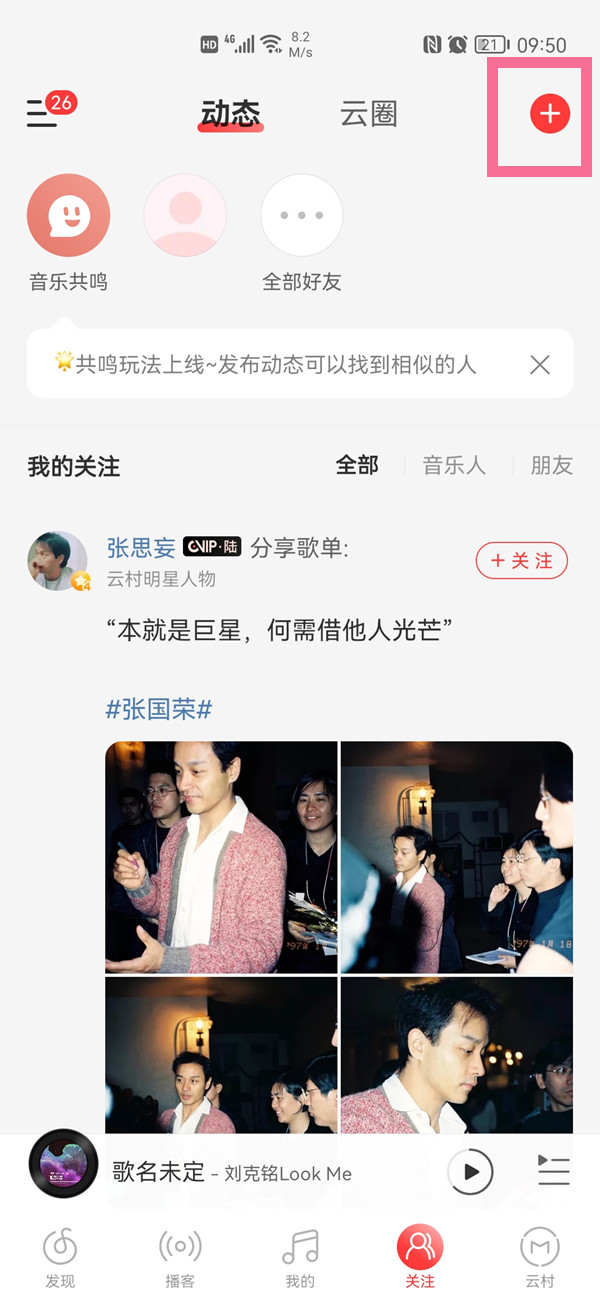Follow 张思妄 with the 关注 button
Viewport: 600px width, 1300px height.
coord(521,561)
